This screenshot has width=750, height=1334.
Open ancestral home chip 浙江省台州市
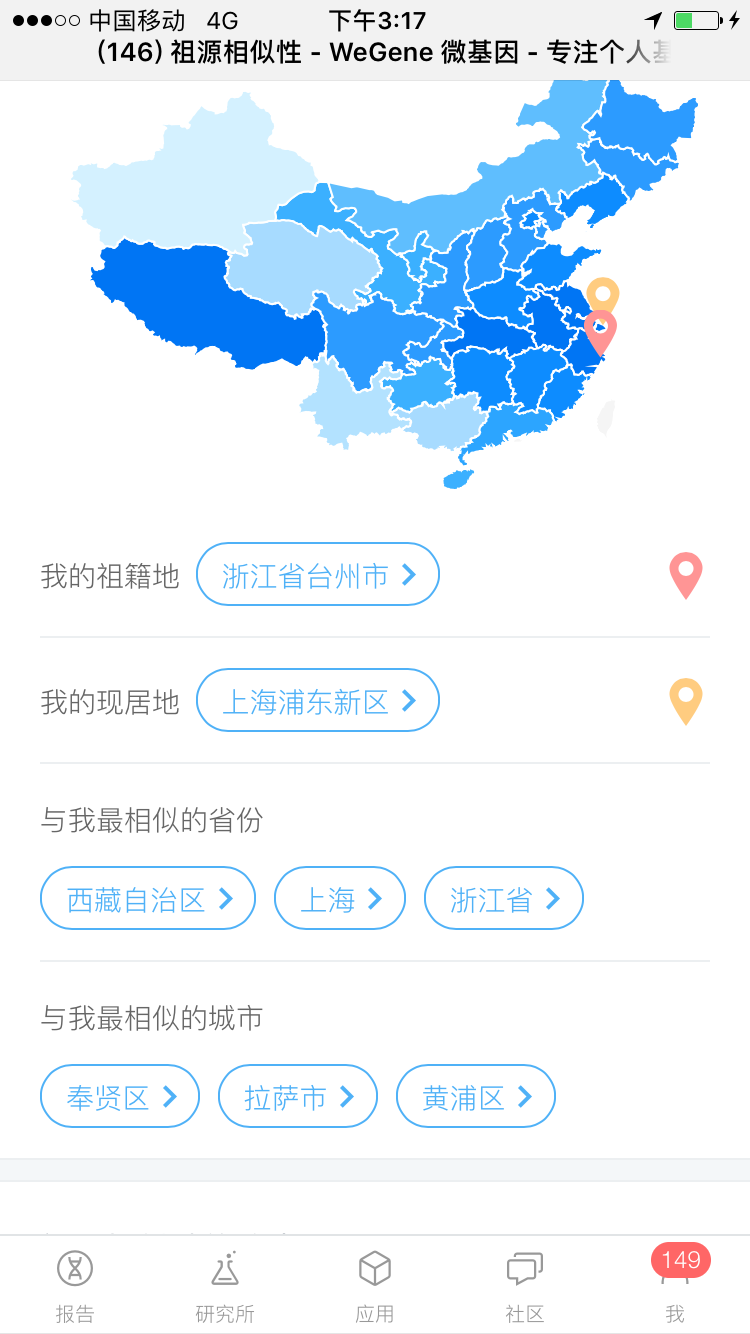(x=318, y=575)
